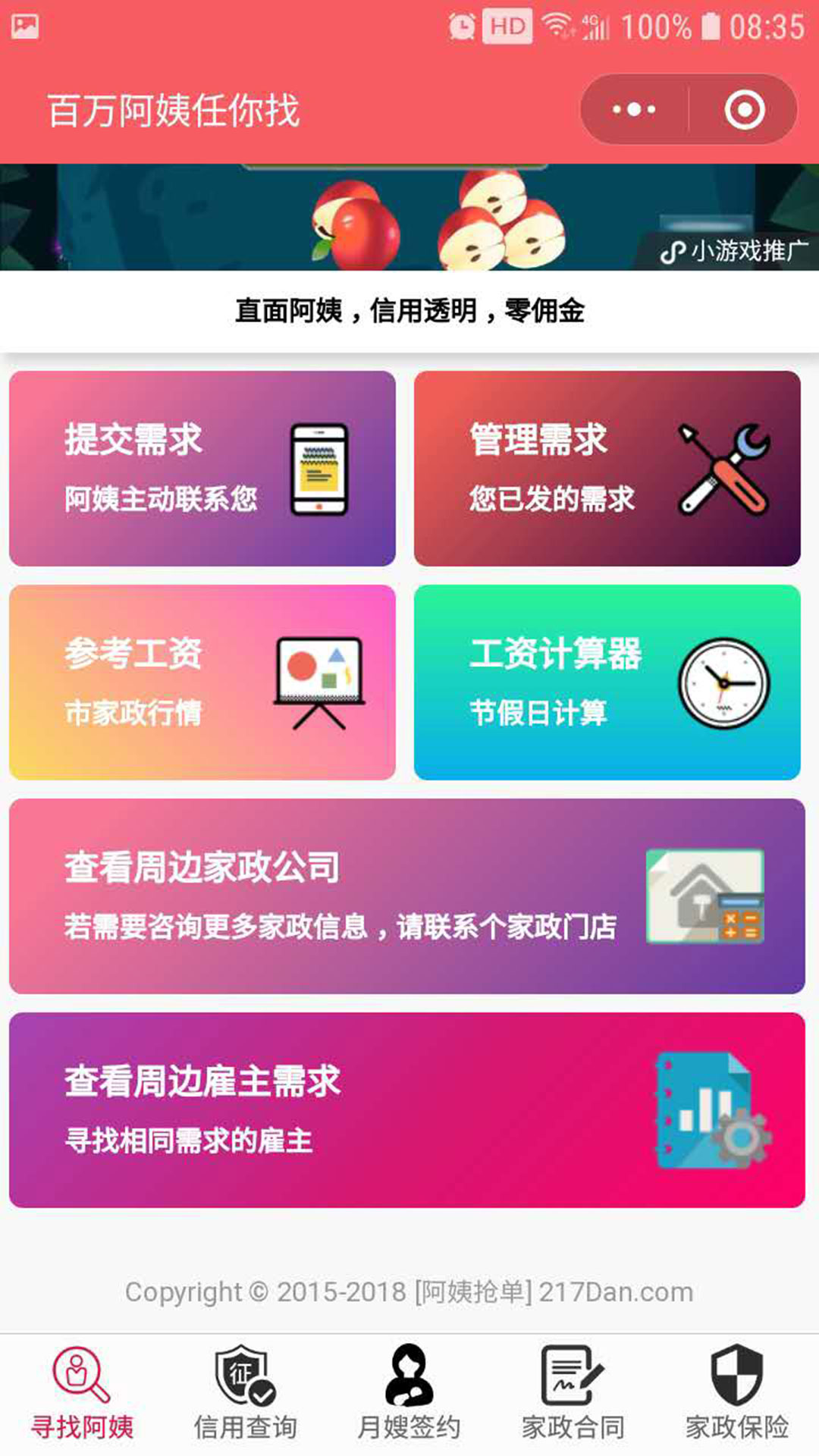Screen dimensions: 819x1456
Task: Select the 家政合同 tab
Action: point(573,1394)
